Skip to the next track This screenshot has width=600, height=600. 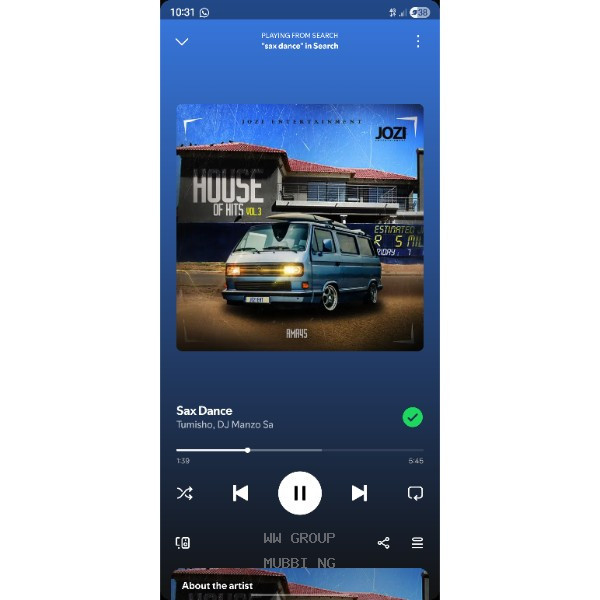pos(359,492)
